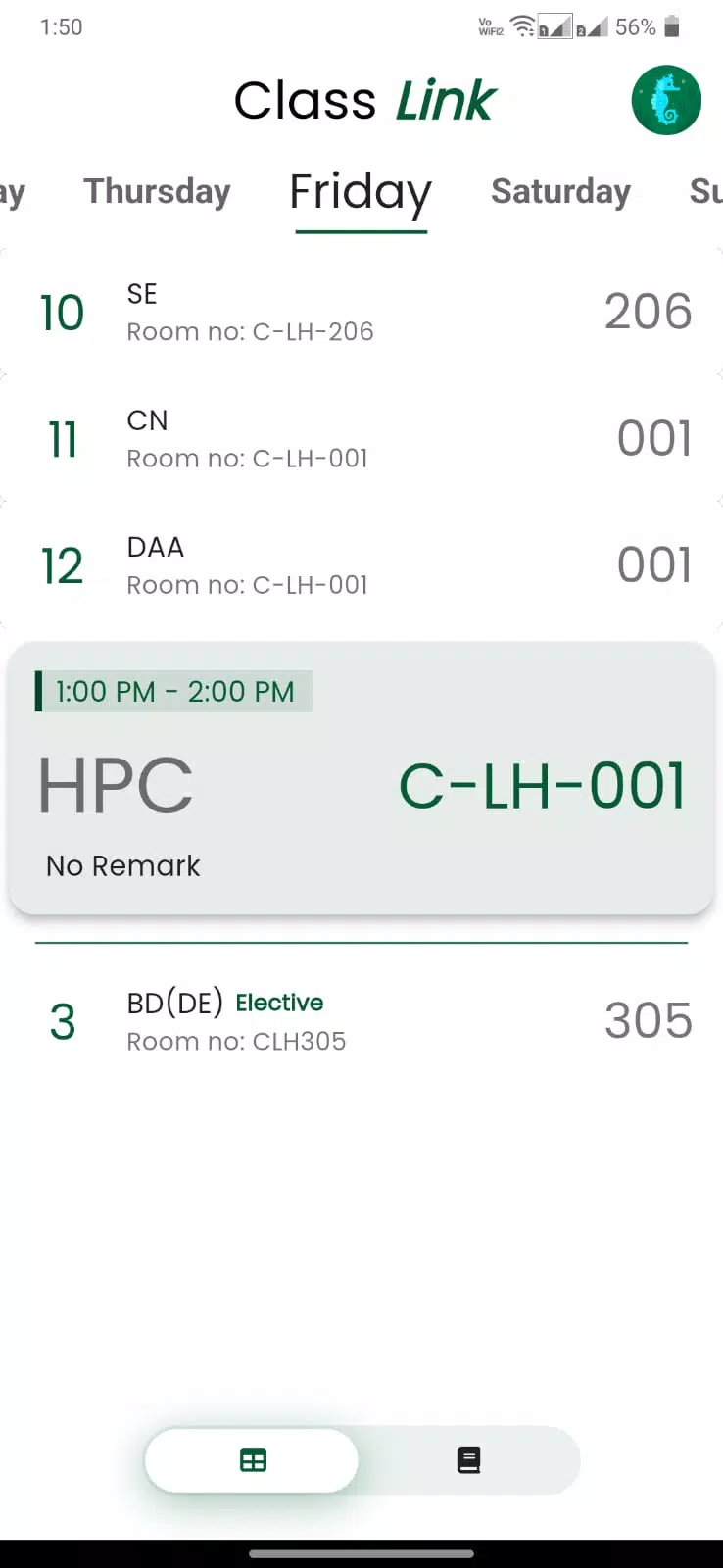Switch to the Thursday tab

pos(157,191)
